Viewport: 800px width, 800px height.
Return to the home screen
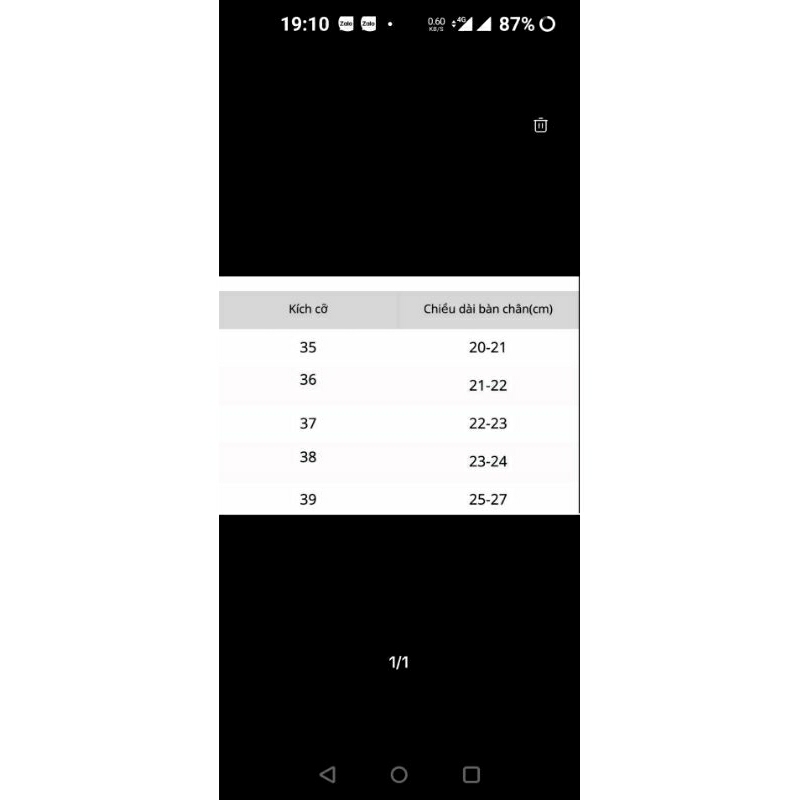399,774
